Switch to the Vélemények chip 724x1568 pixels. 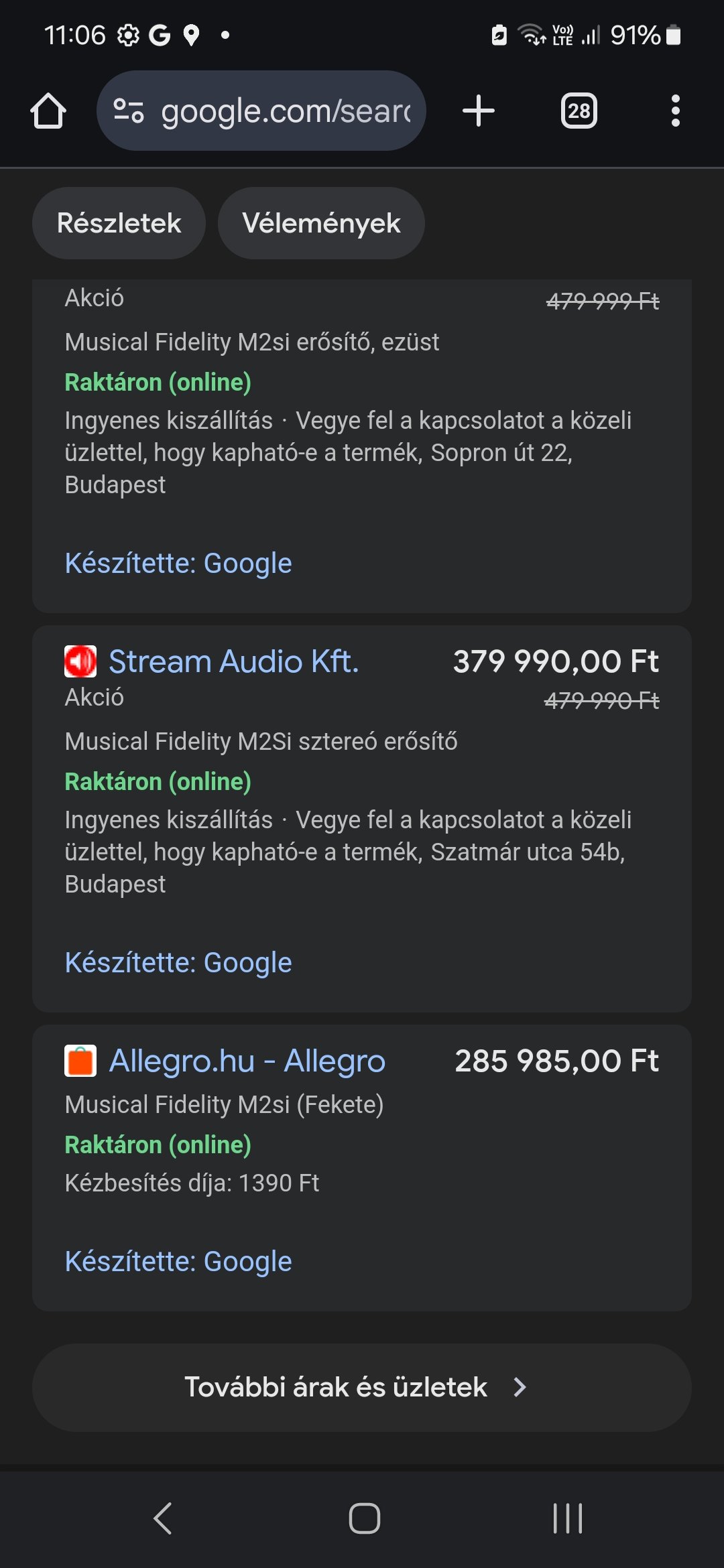(321, 223)
